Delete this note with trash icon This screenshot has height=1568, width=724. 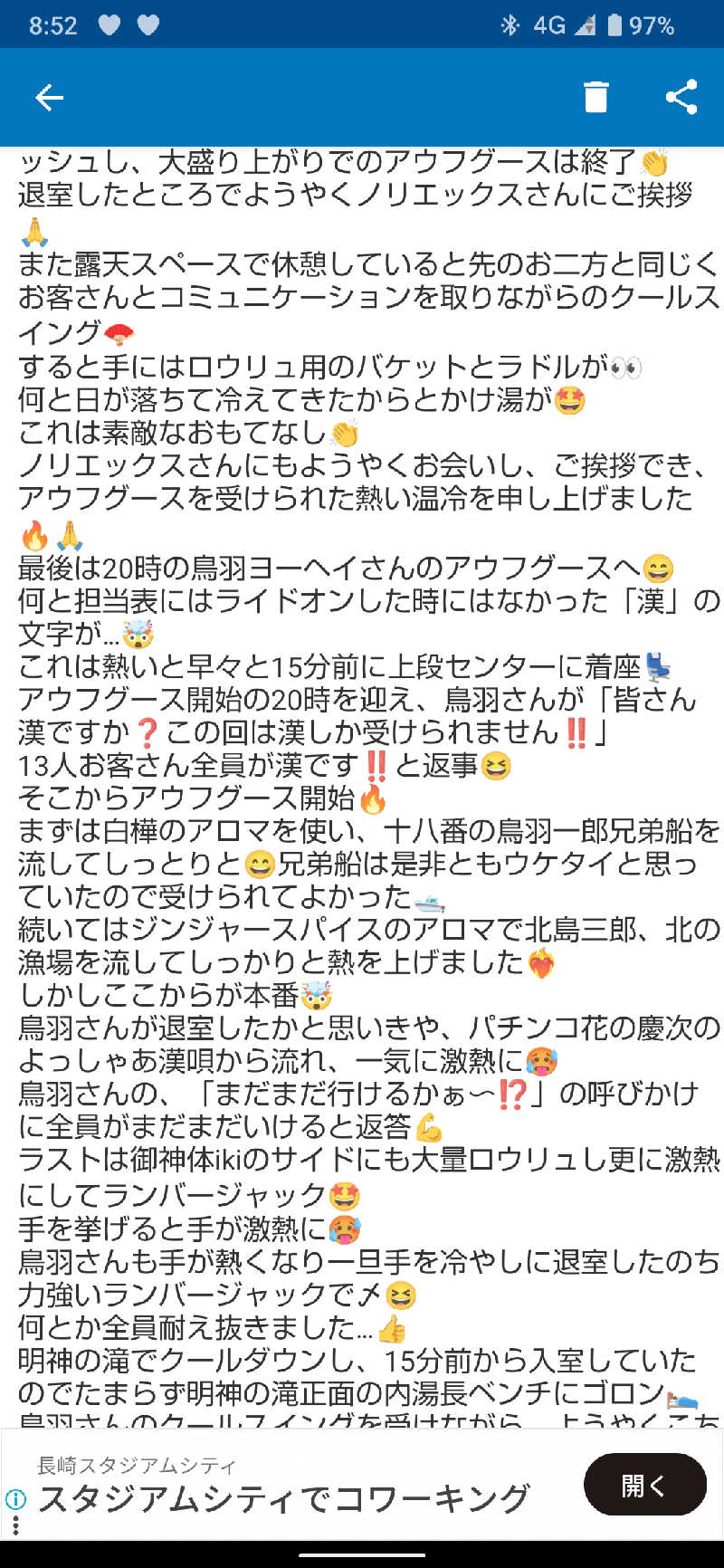tap(595, 97)
